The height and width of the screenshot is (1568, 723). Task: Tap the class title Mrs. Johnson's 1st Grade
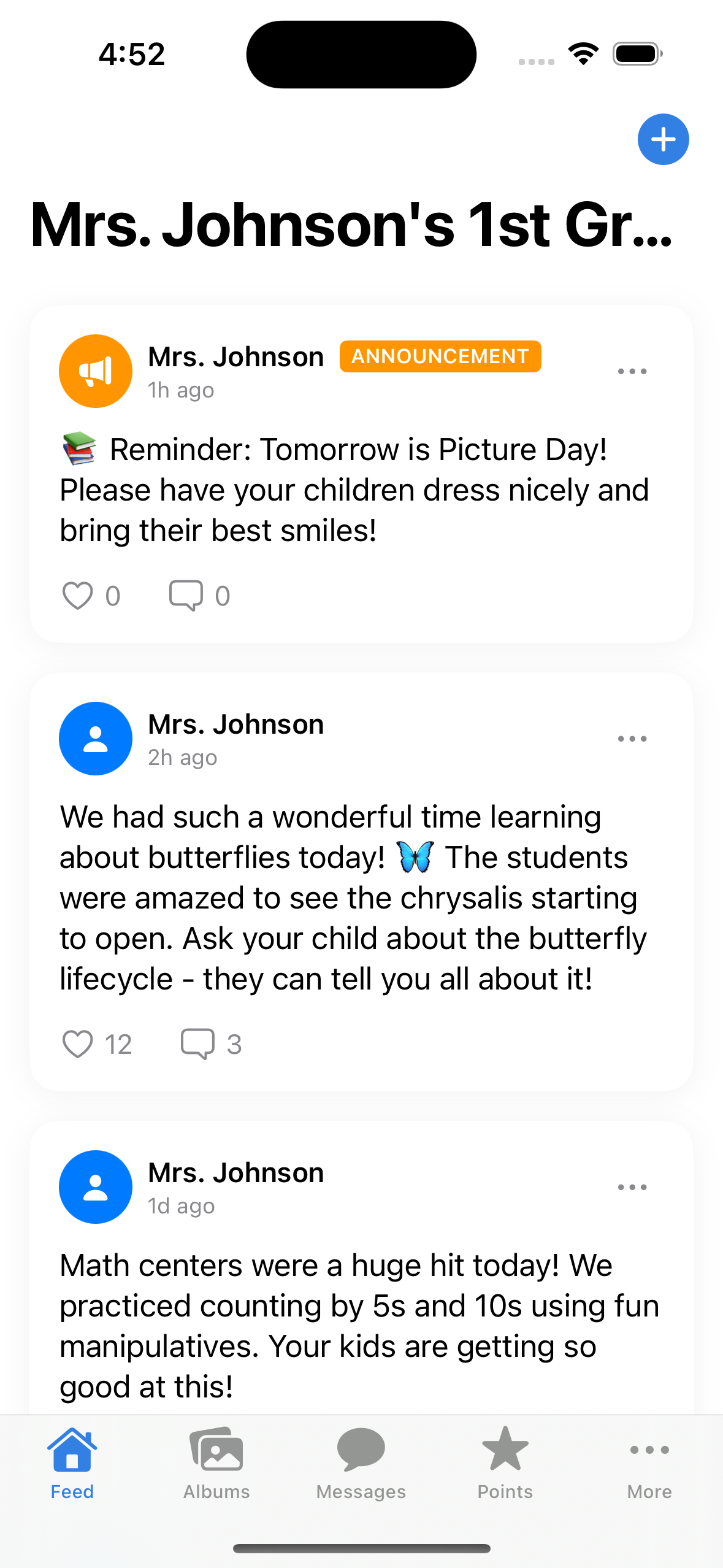pos(353,225)
